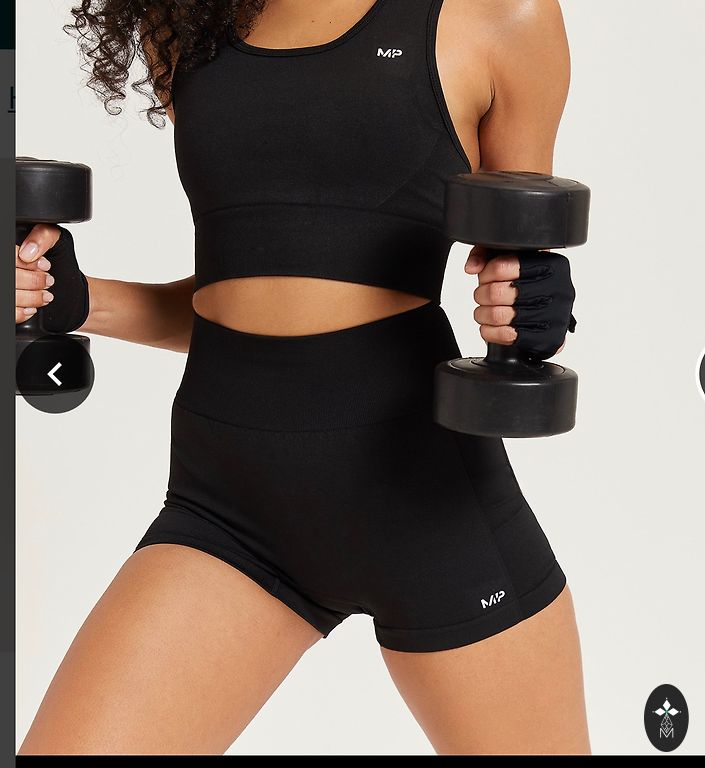The height and width of the screenshot is (768, 705).
Task: Go to the previous product image
Action: (55, 374)
